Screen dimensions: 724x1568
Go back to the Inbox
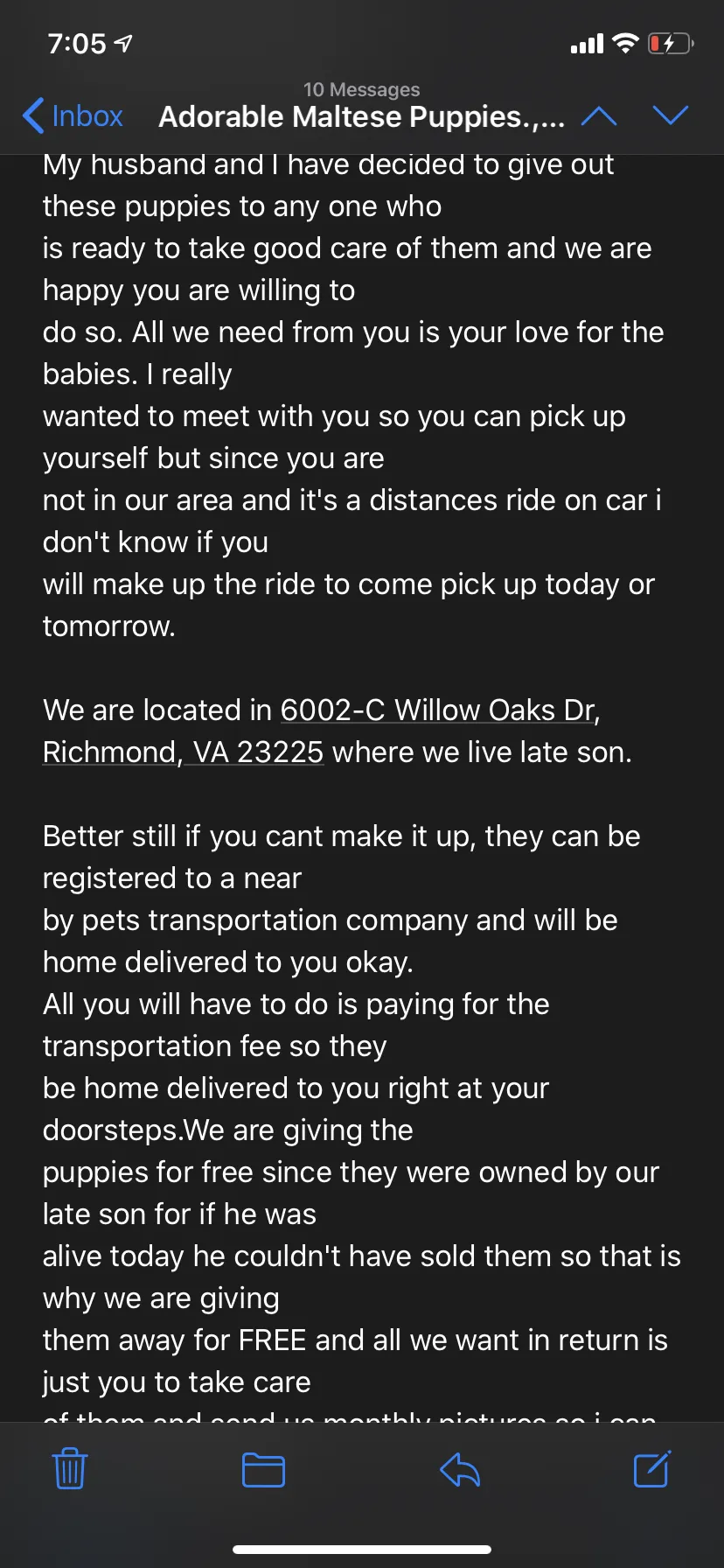(73, 115)
